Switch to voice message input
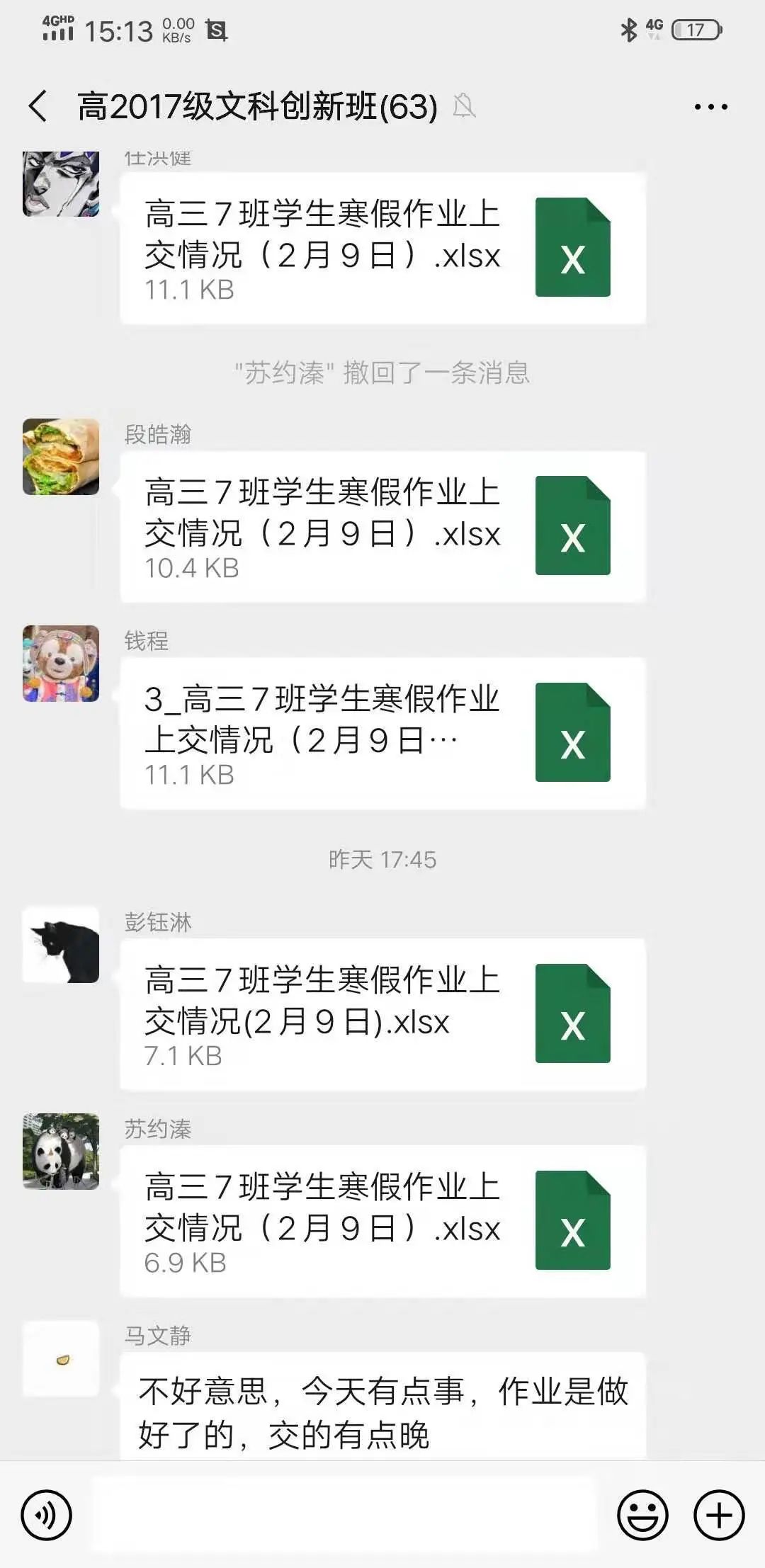The image size is (765, 1568). click(x=47, y=1515)
